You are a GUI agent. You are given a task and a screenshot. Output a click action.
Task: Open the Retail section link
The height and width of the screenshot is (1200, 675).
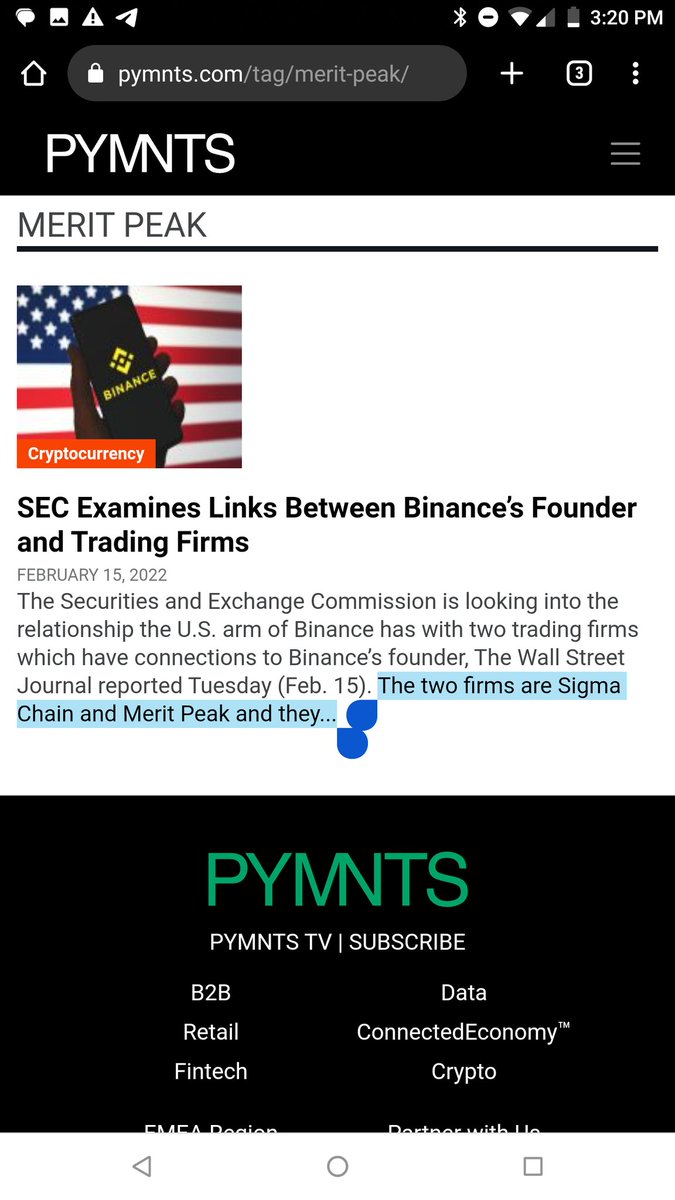211,1032
